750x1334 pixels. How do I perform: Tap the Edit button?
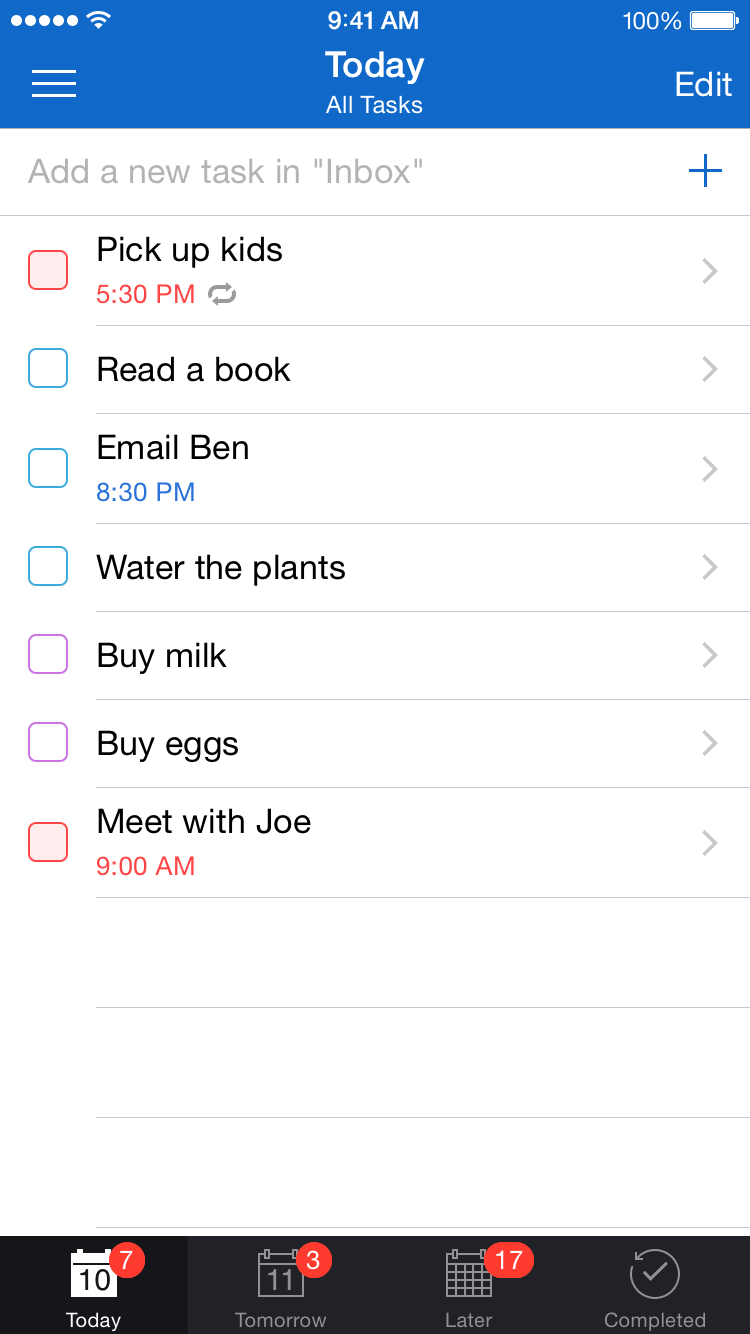(x=703, y=85)
